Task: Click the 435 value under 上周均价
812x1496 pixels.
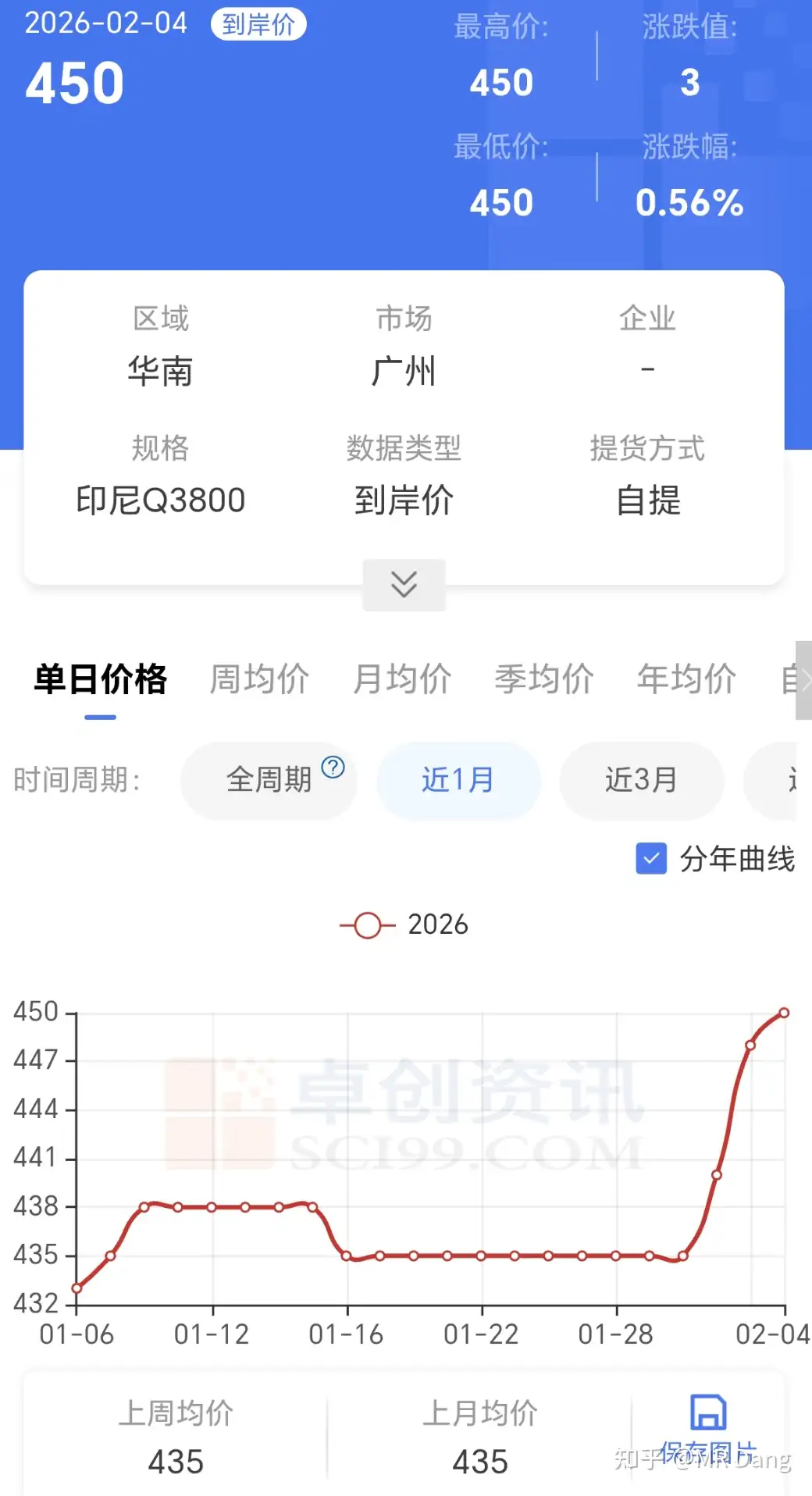Action: click(175, 1462)
